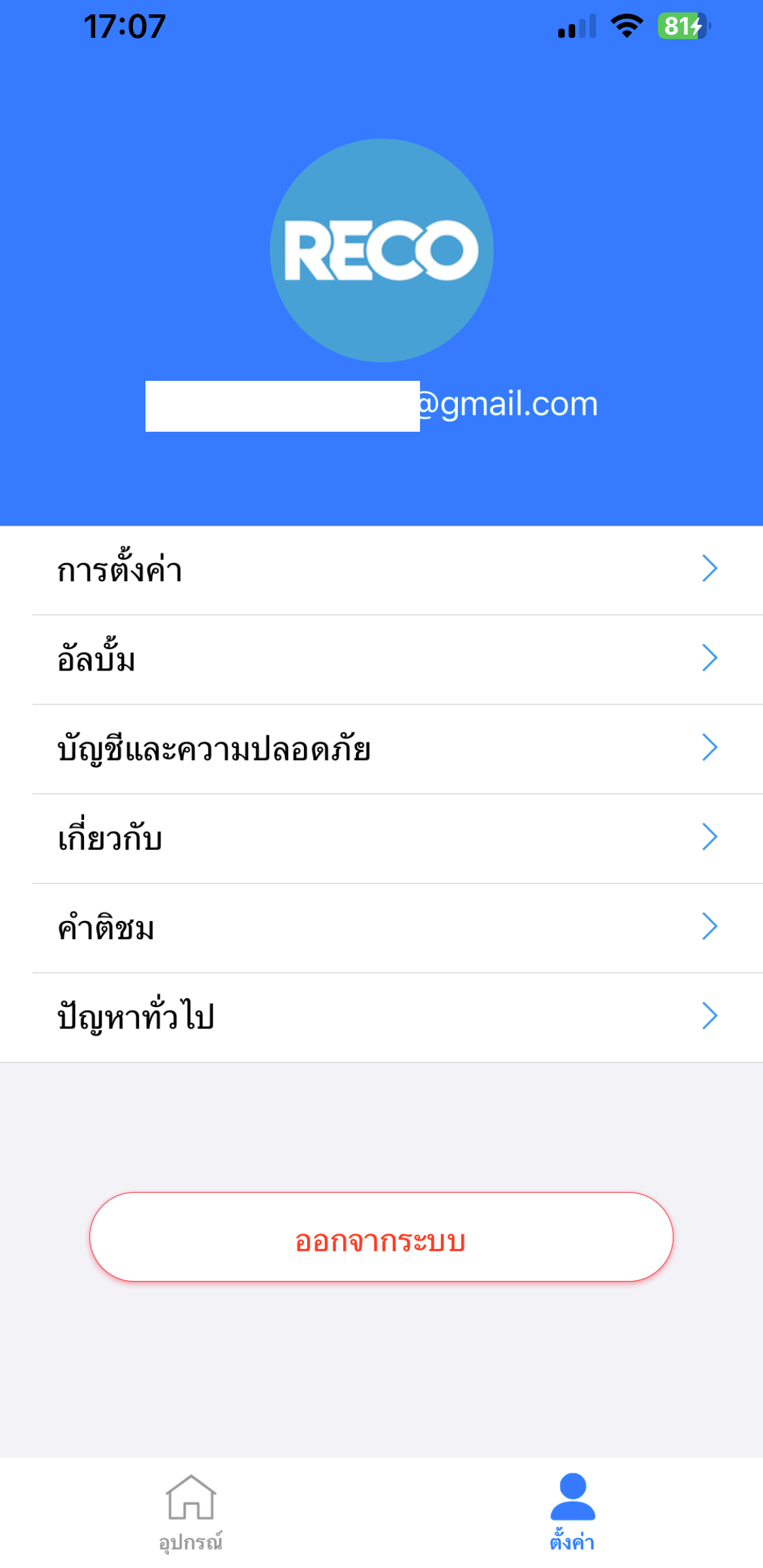Open the ปัญหาทั่วไป FAQ row
The height and width of the screenshot is (1568, 763).
pos(381,1016)
